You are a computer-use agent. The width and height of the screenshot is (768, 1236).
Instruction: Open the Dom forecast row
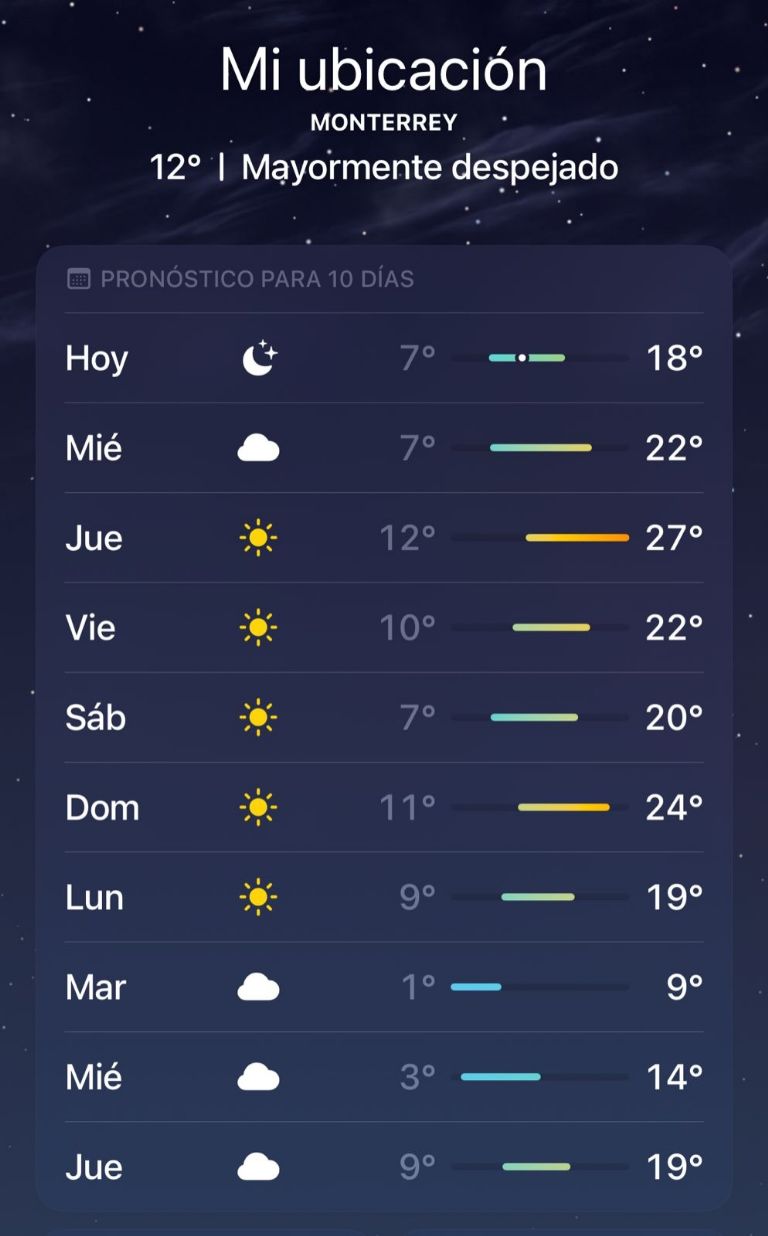(384, 807)
